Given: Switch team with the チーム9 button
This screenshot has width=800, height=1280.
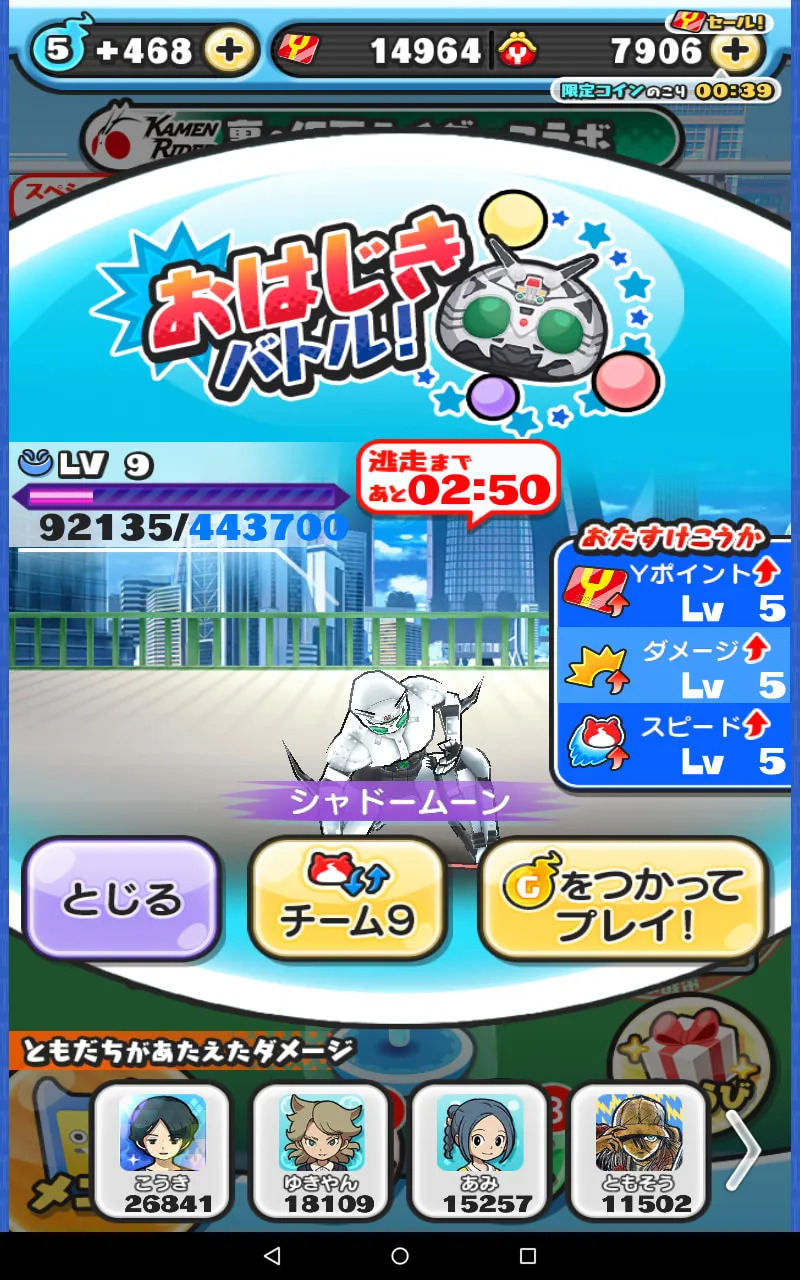Looking at the screenshot, I should point(347,899).
